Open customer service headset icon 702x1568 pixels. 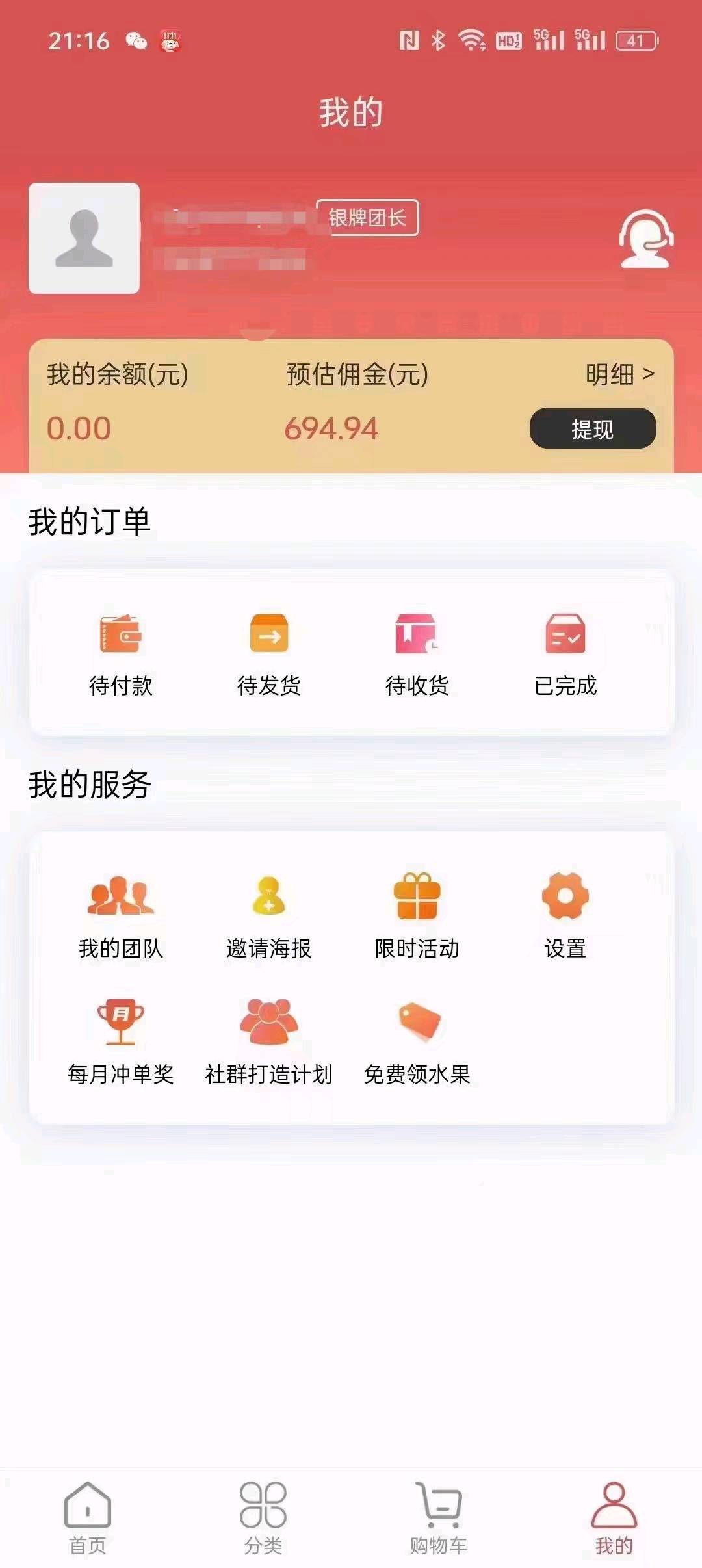coord(645,239)
